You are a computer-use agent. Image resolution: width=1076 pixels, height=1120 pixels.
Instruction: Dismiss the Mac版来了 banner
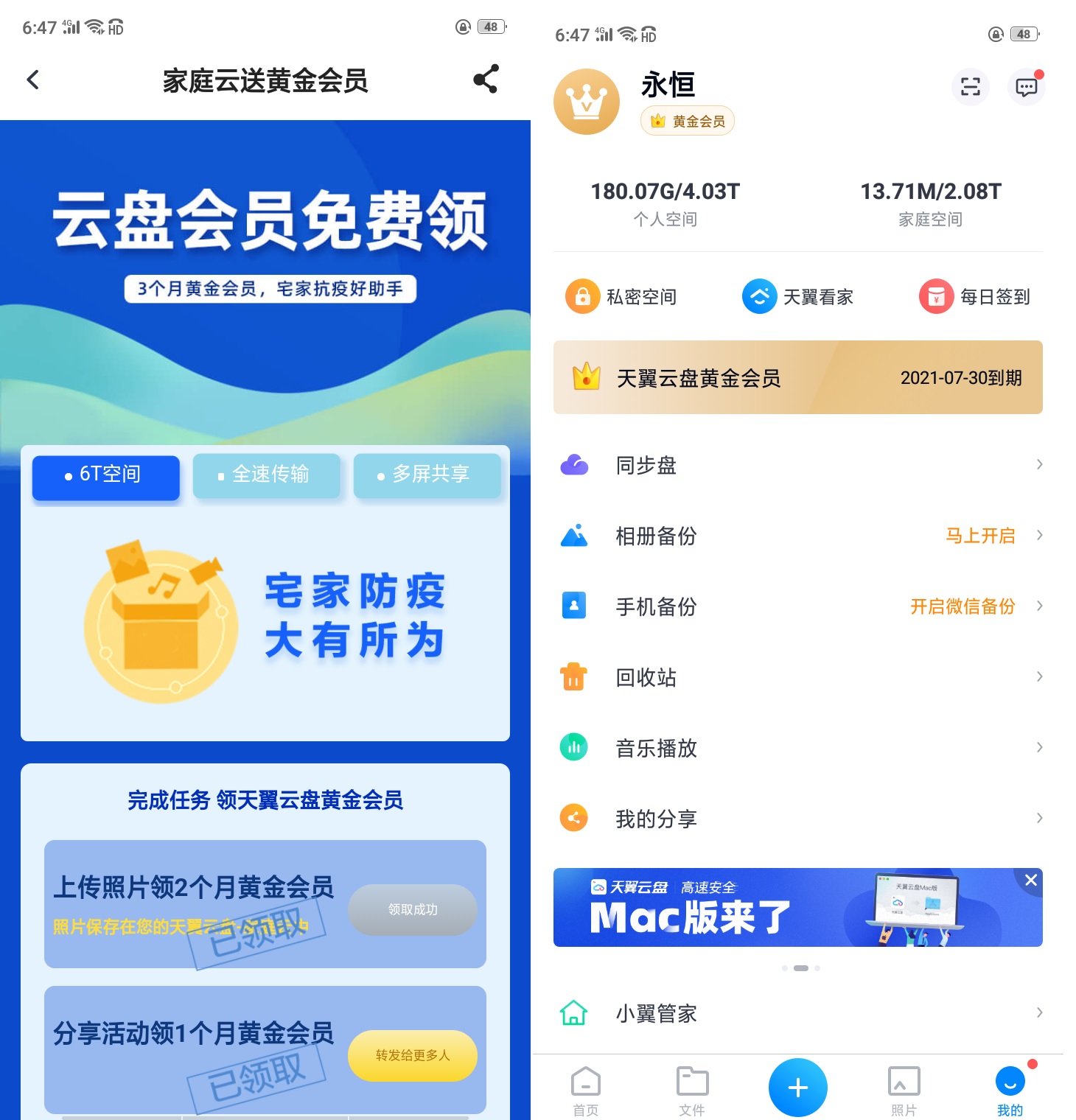tap(1030, 880)
